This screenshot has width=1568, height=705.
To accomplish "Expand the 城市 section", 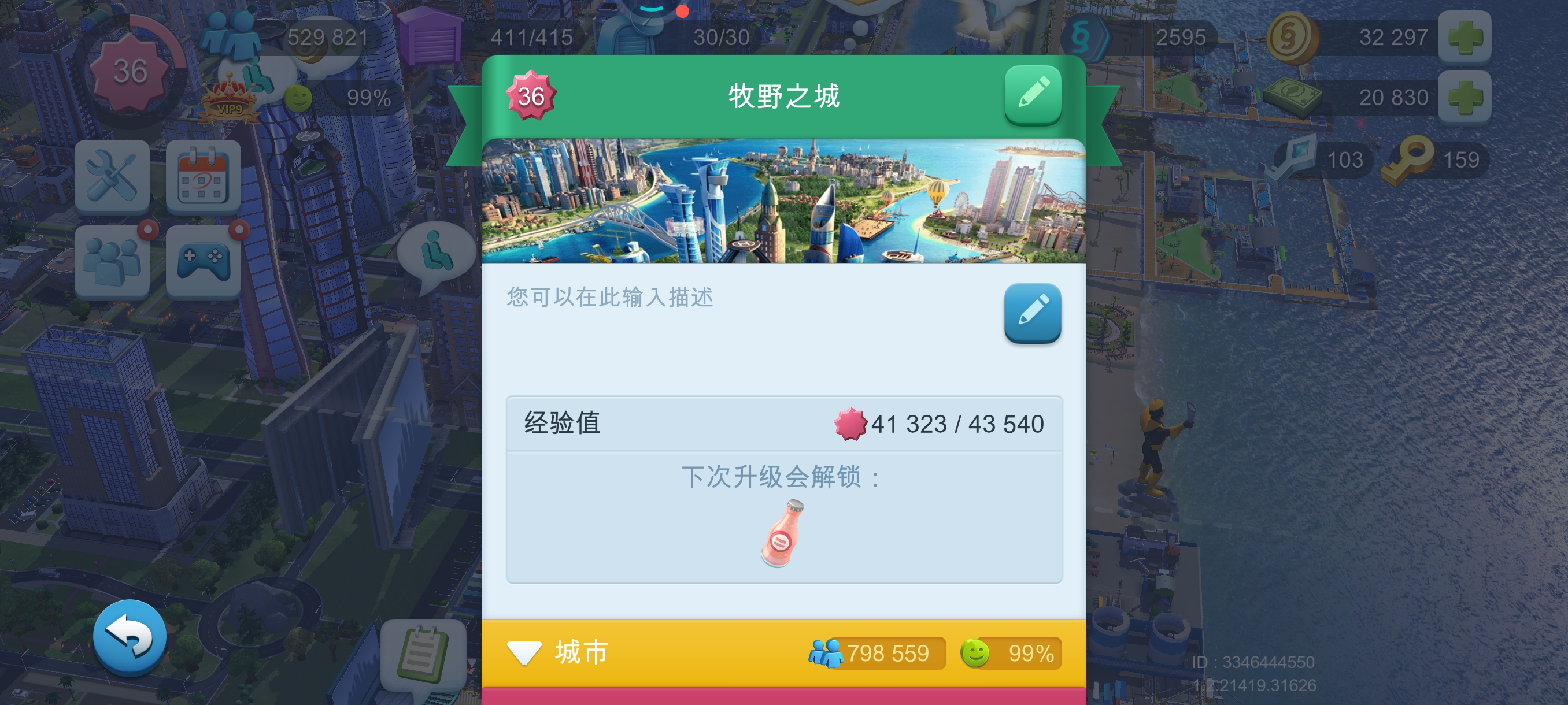I will (x=523, y=652).
